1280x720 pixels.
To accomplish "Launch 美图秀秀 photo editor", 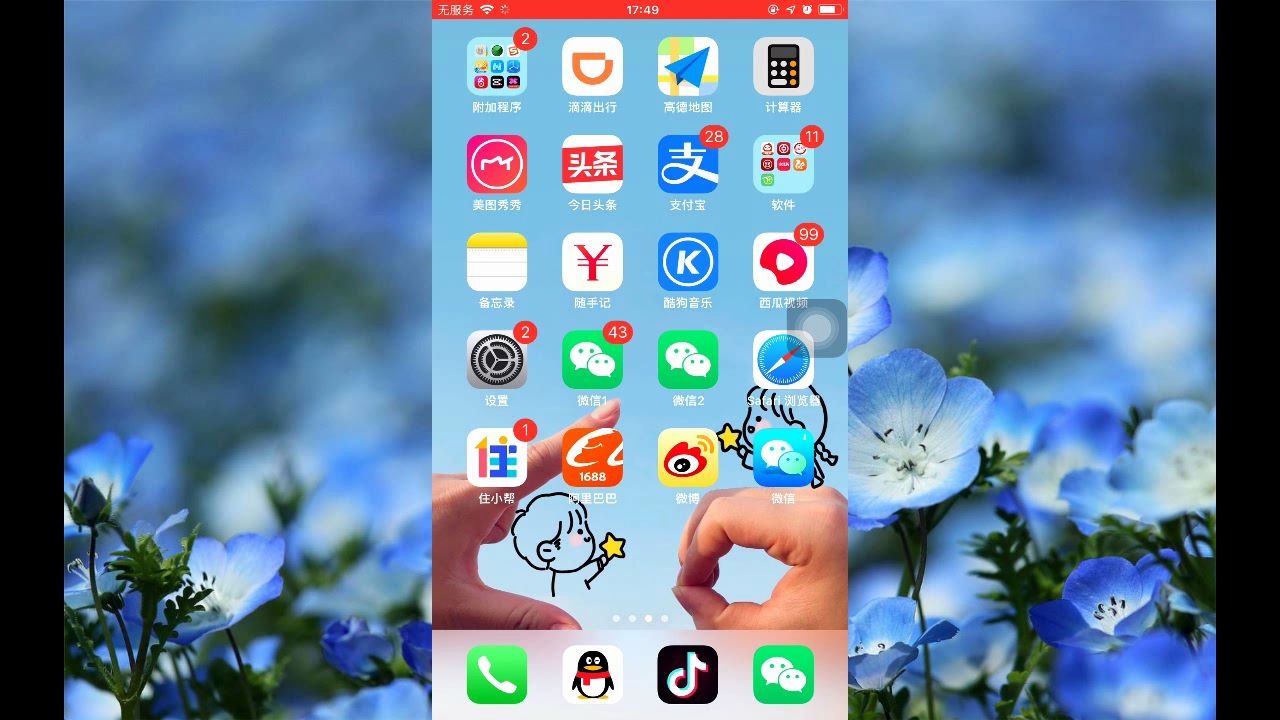I will coord(497,164).
